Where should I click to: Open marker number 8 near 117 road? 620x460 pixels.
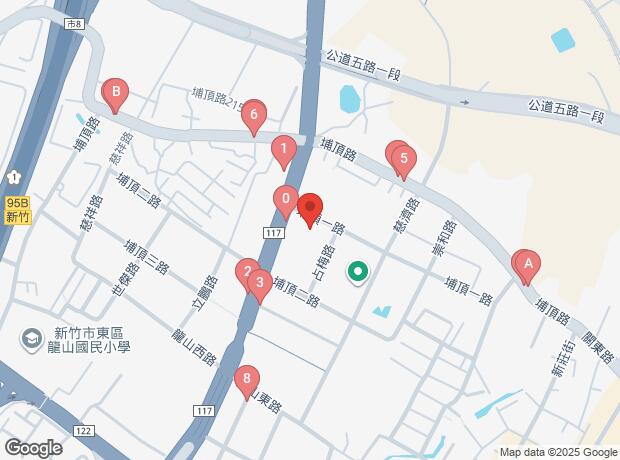(x=246, y=380)
